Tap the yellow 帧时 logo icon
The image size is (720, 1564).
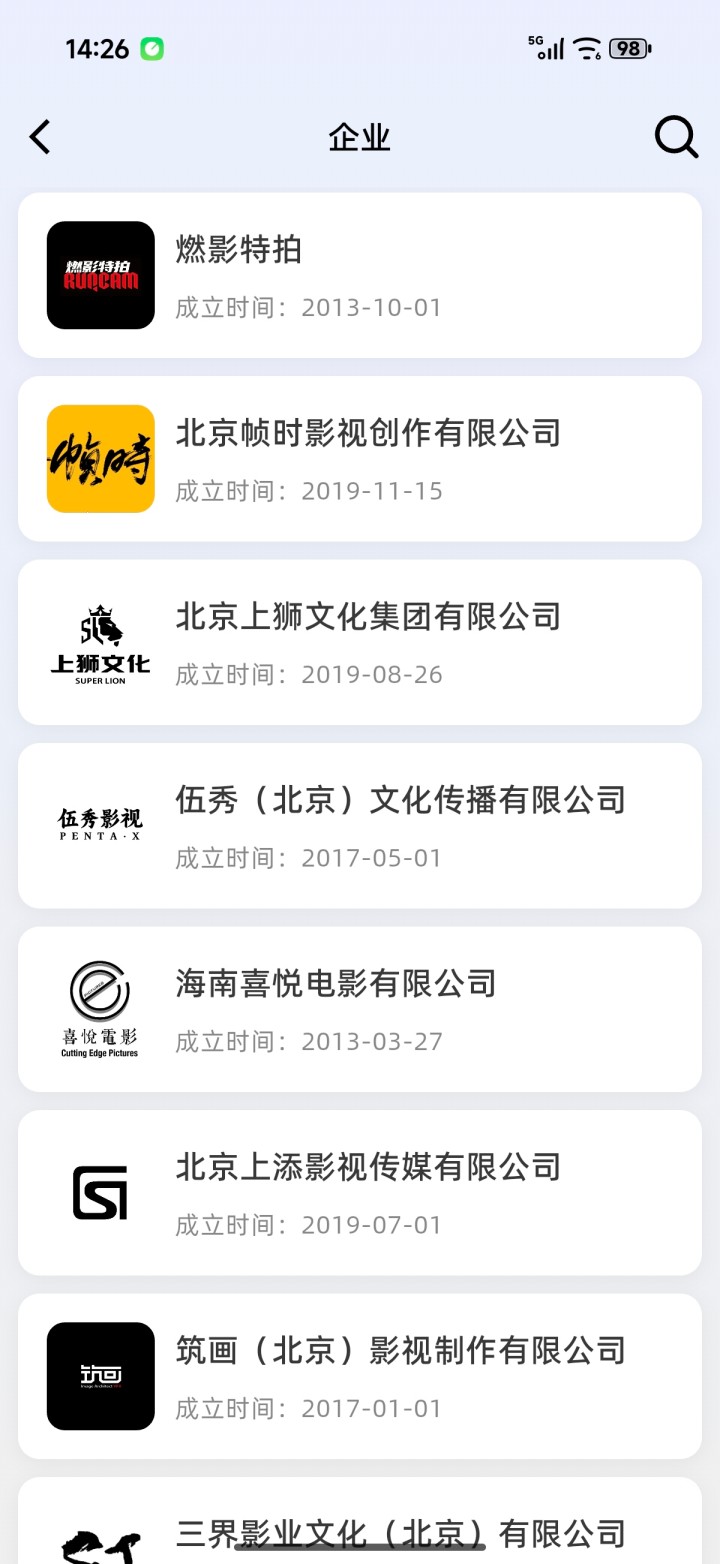coord(100,458)
